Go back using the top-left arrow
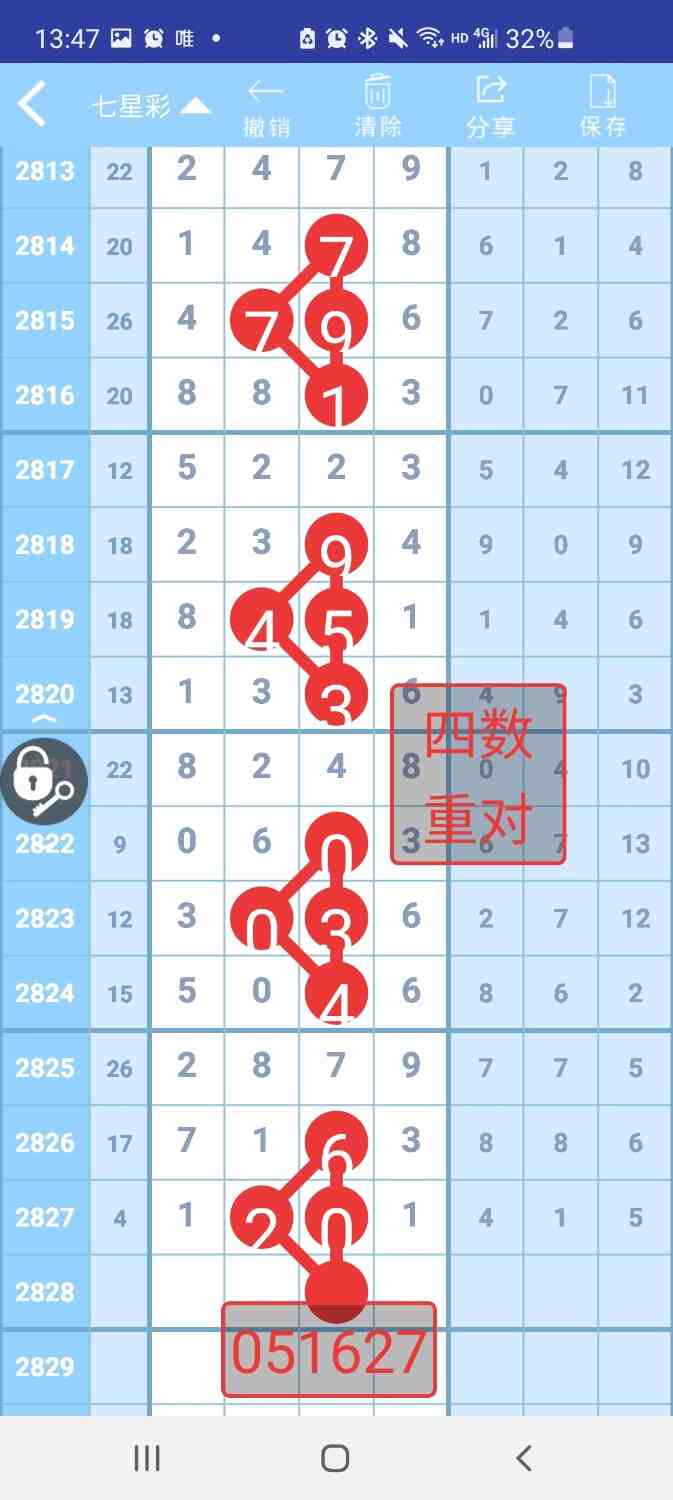Image resolution: width=673 pixels, height=1500 pixels. 33,104
